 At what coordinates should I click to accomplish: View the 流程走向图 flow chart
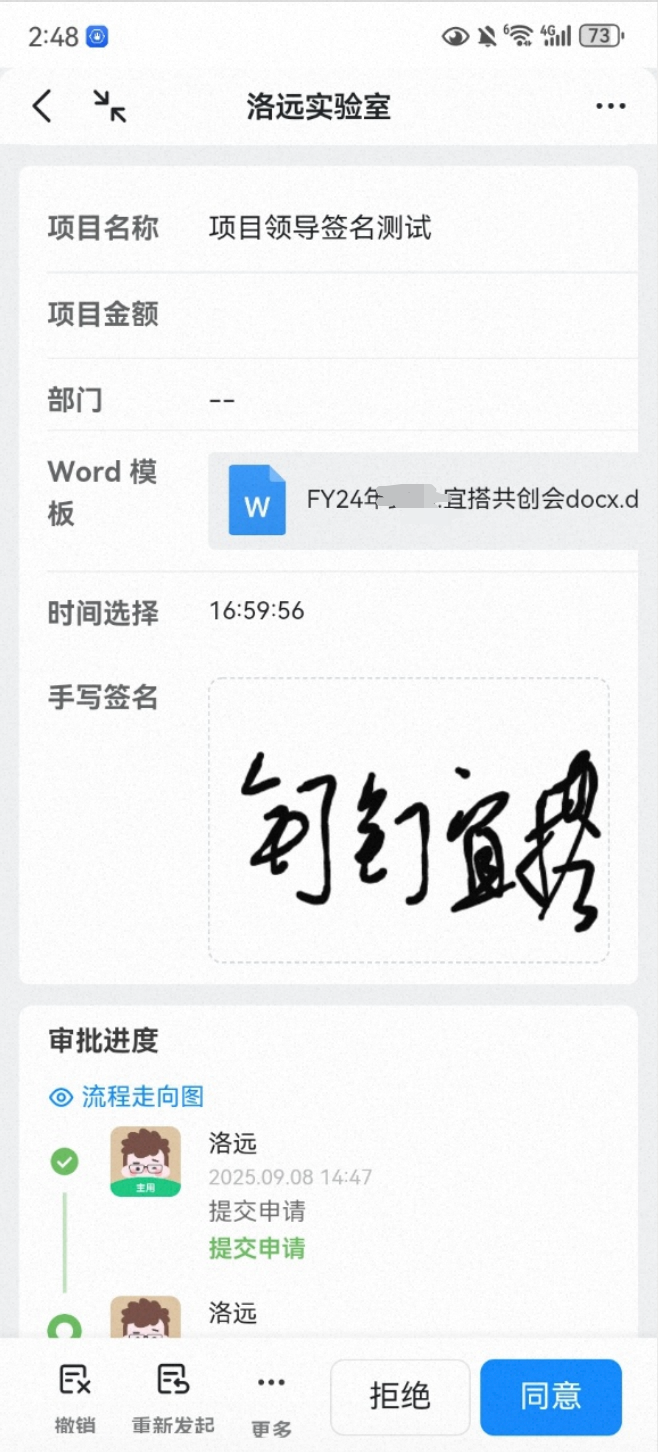point(127,1097)
